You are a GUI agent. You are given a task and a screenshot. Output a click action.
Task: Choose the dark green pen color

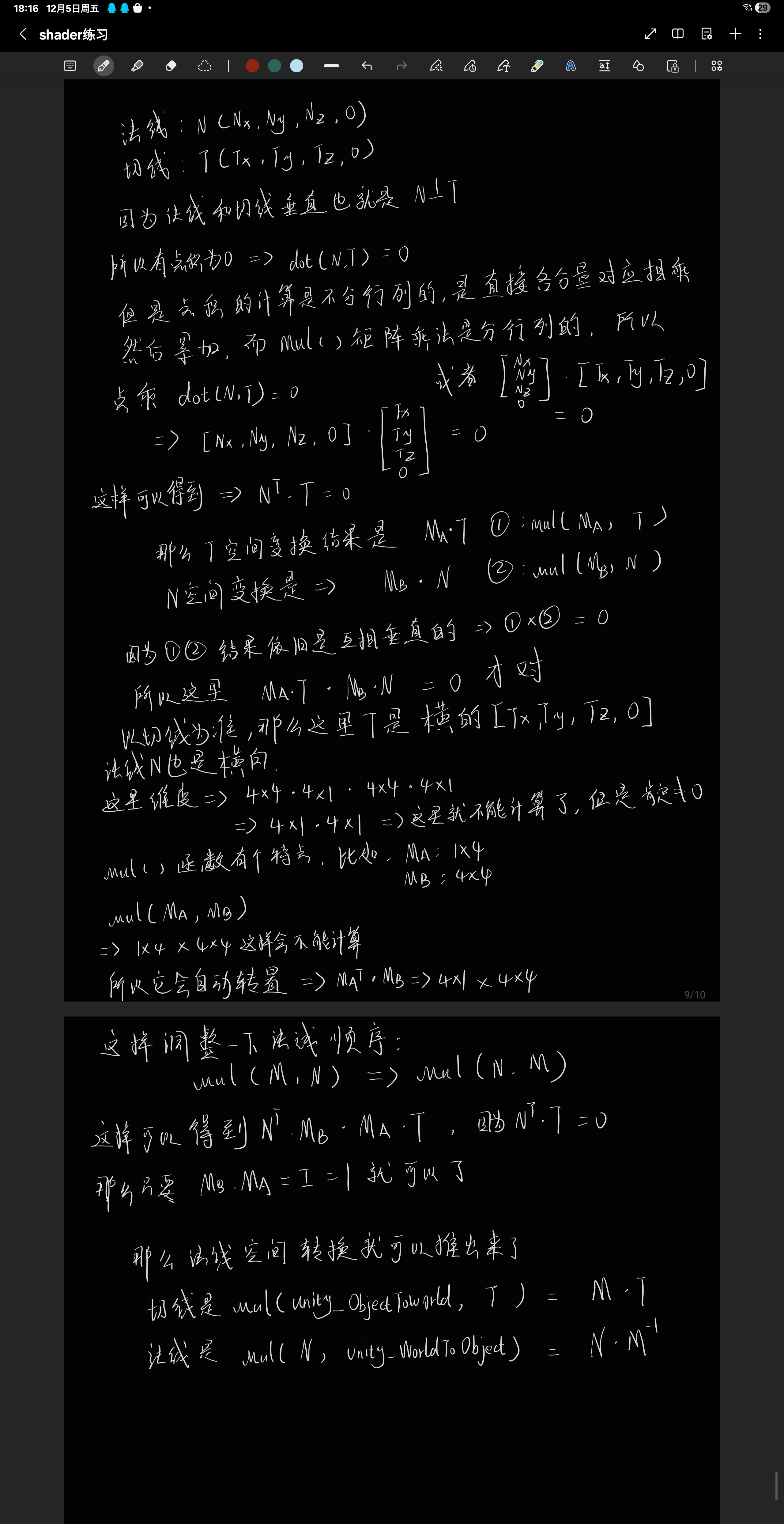274,66
